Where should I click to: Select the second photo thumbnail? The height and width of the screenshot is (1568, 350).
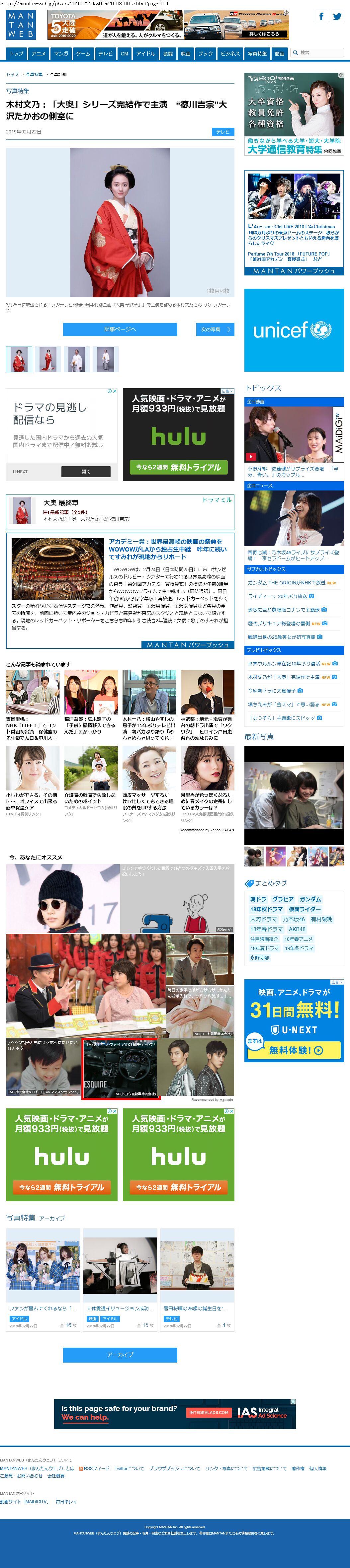coord(48,359)
